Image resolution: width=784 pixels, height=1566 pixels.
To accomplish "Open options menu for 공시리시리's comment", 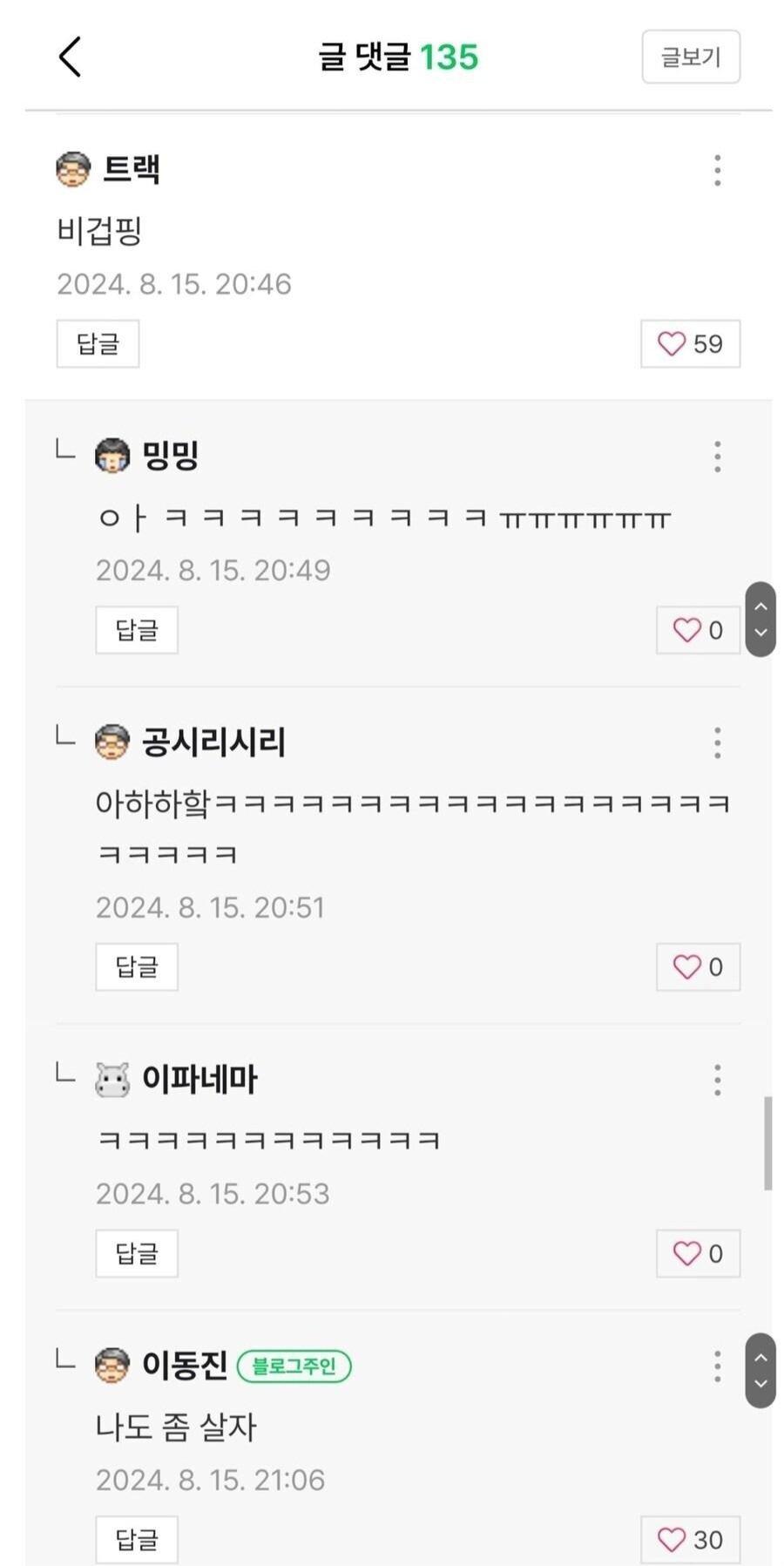I will point(717,742).
